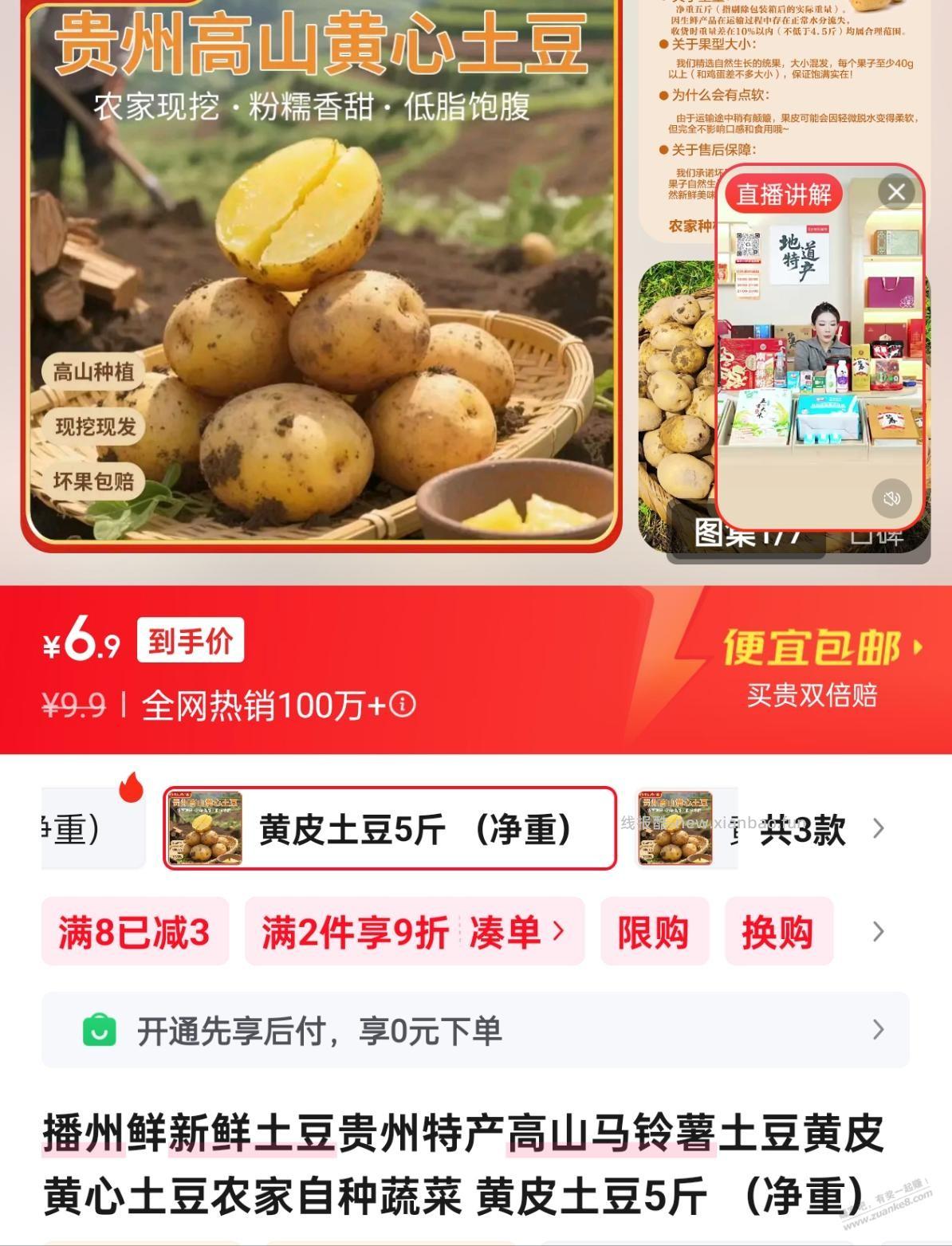
Task: Click the green shopping bag icon in 先享后付 row
Action: (97, 1028)
